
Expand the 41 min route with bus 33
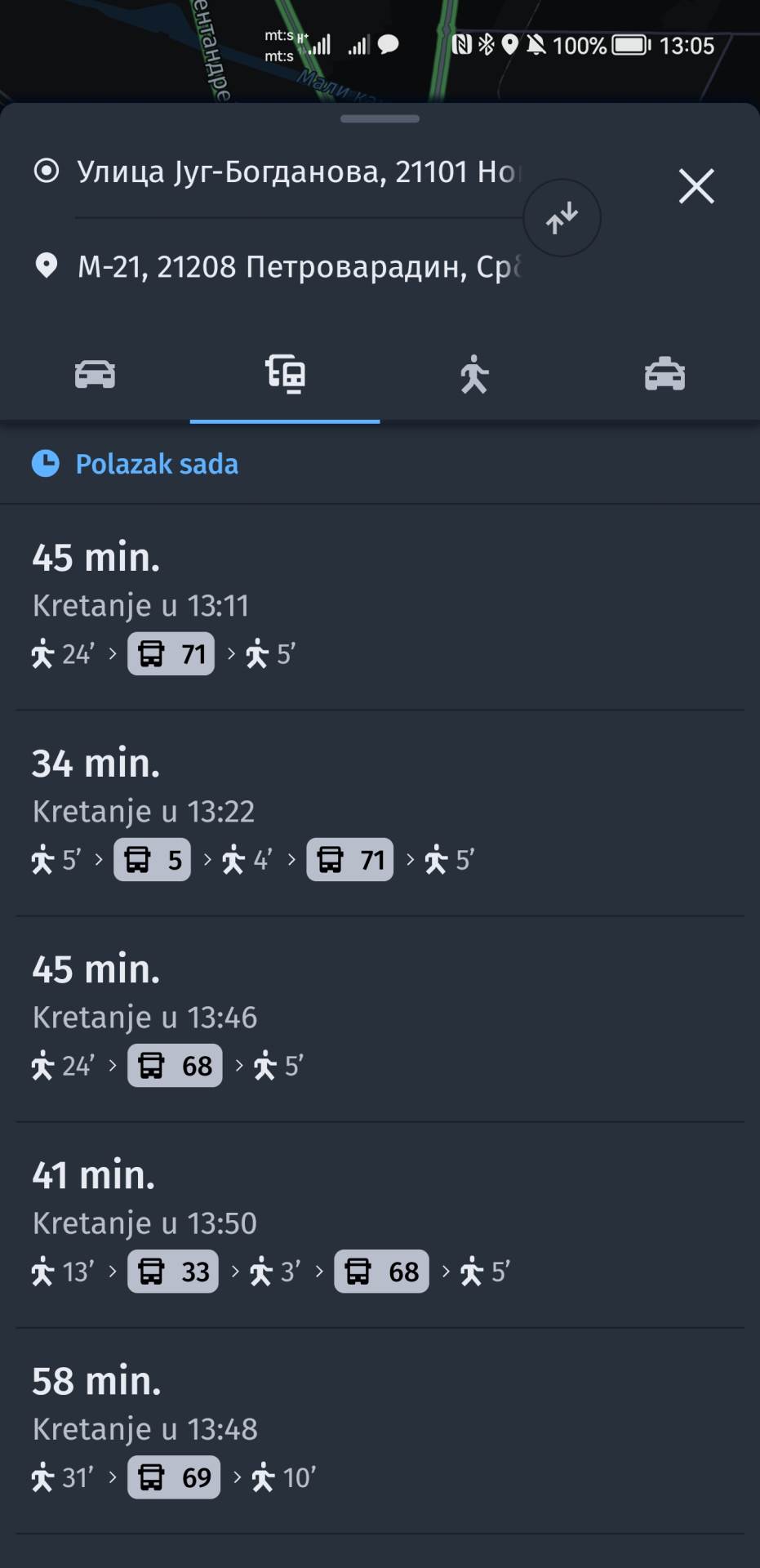380,1221
